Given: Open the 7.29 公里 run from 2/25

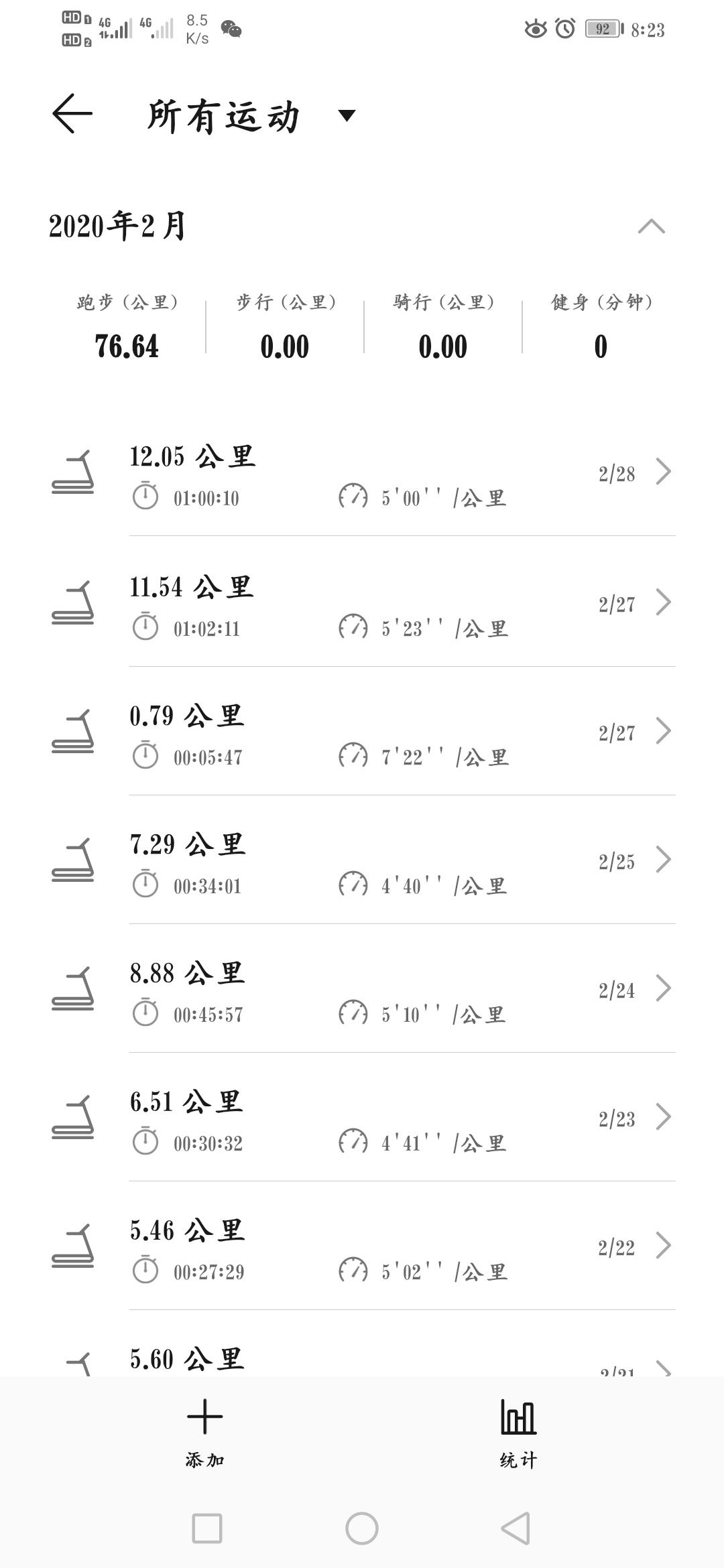Looking at the screenshot, I should [362, 862].
